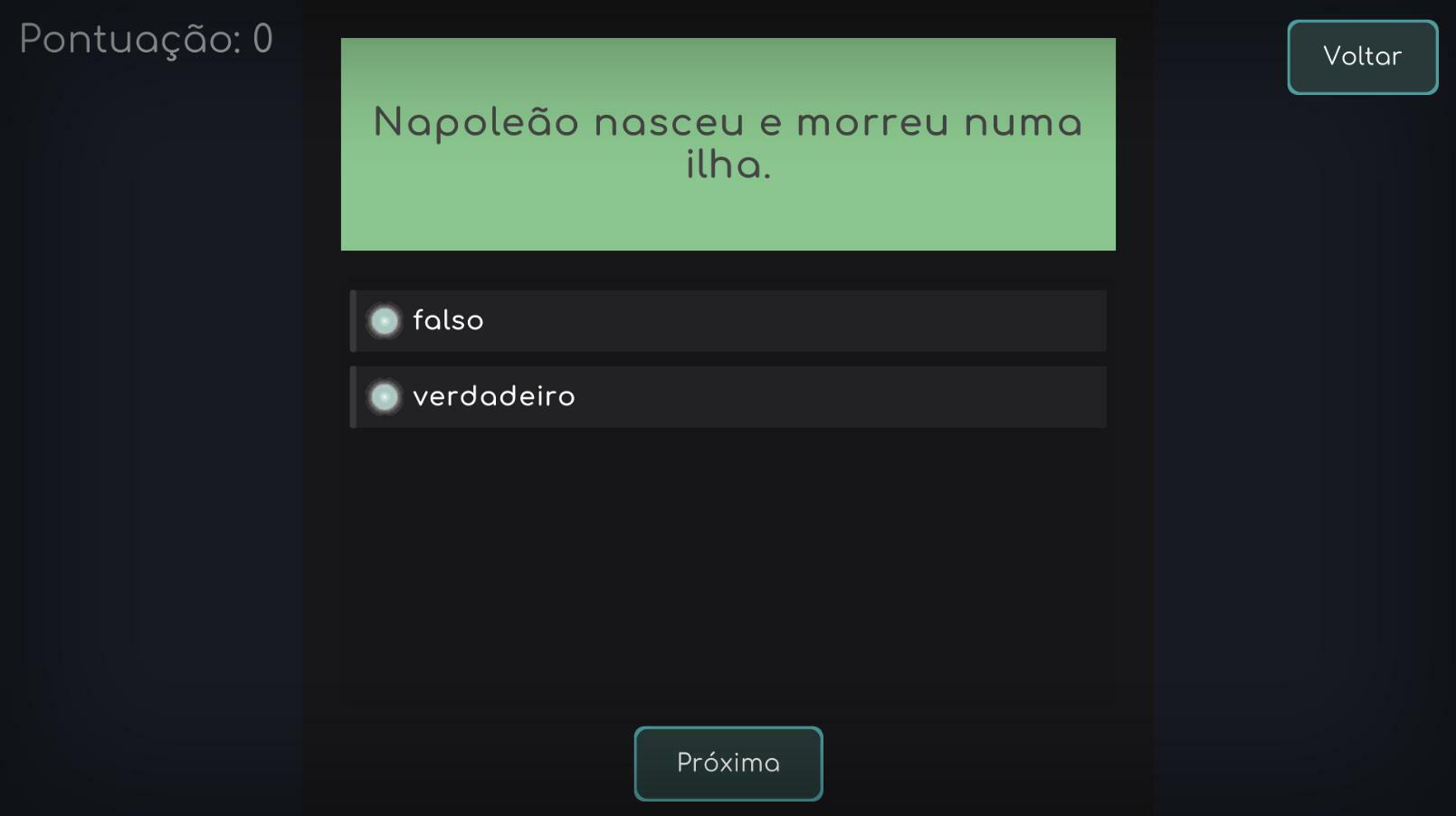Choose "verdadeiro" as the answer
This screenshot has height=816, width=1456.
[385, 397]
